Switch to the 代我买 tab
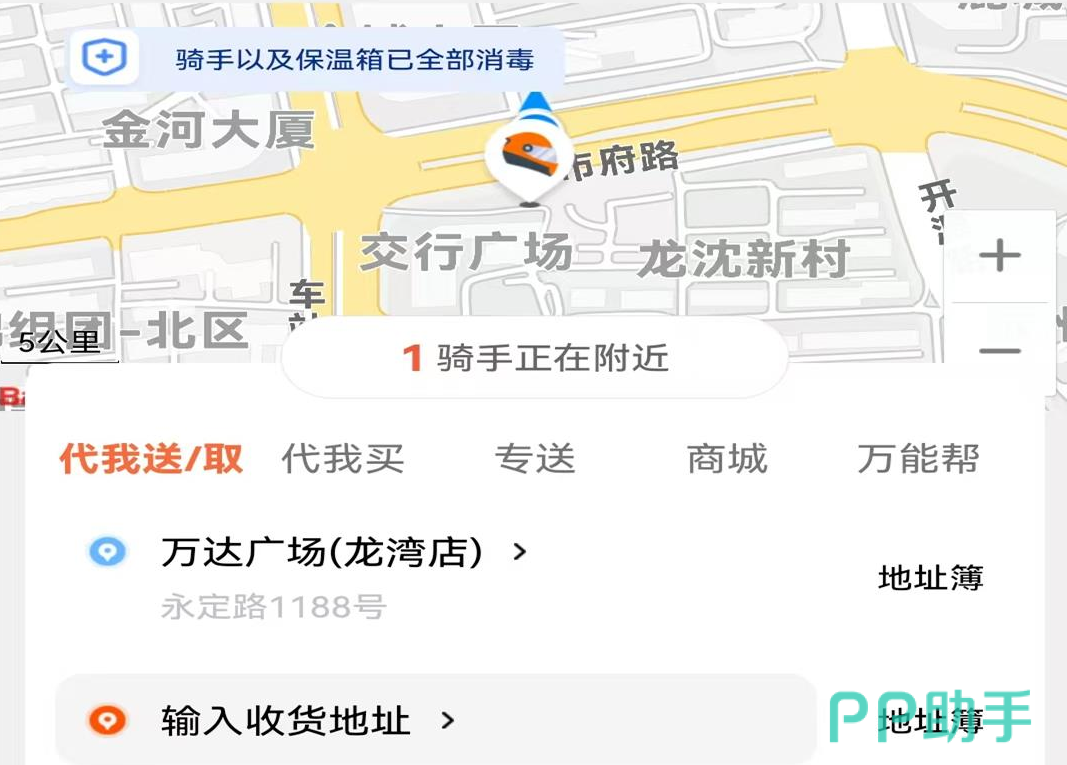This screenshot has width=1067, height=765. (x=343, y=458)
